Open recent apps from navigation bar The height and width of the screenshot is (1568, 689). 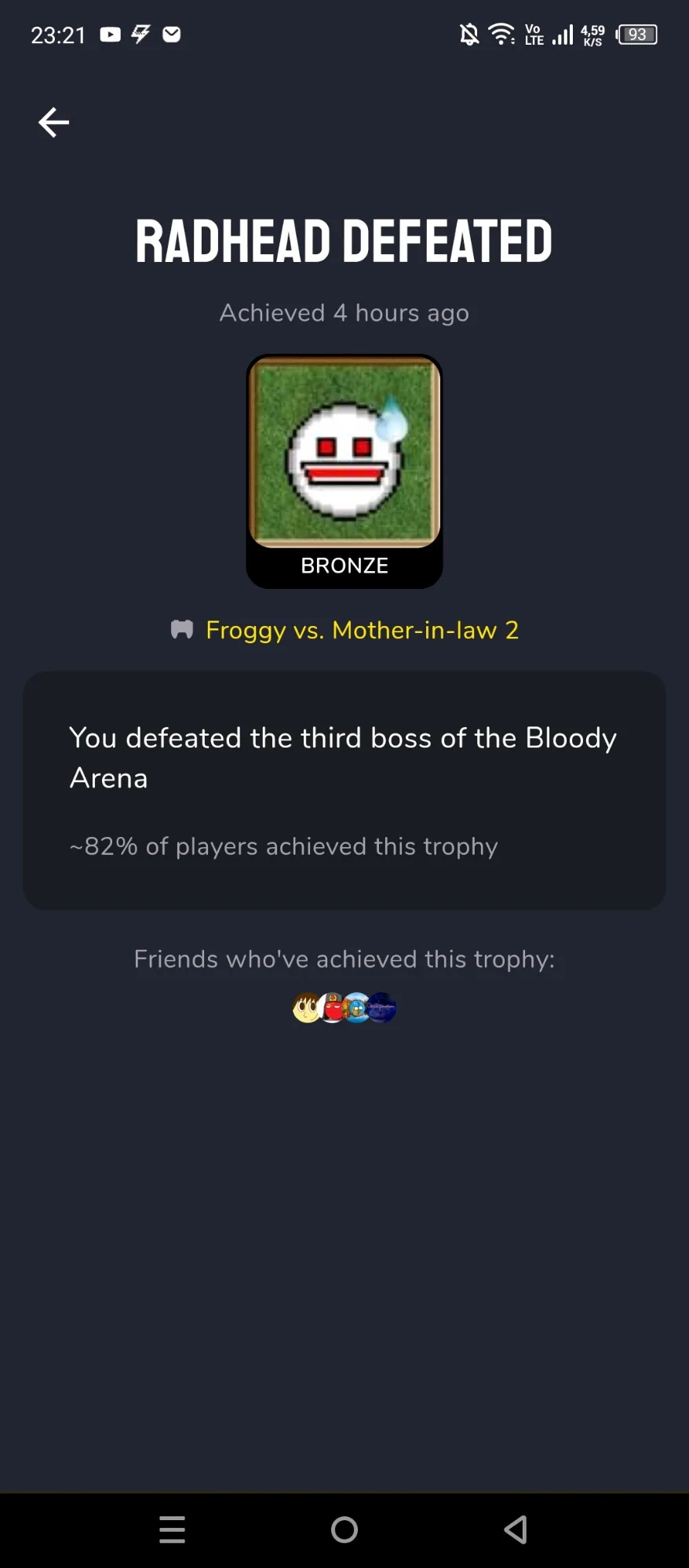point(172,1530)
